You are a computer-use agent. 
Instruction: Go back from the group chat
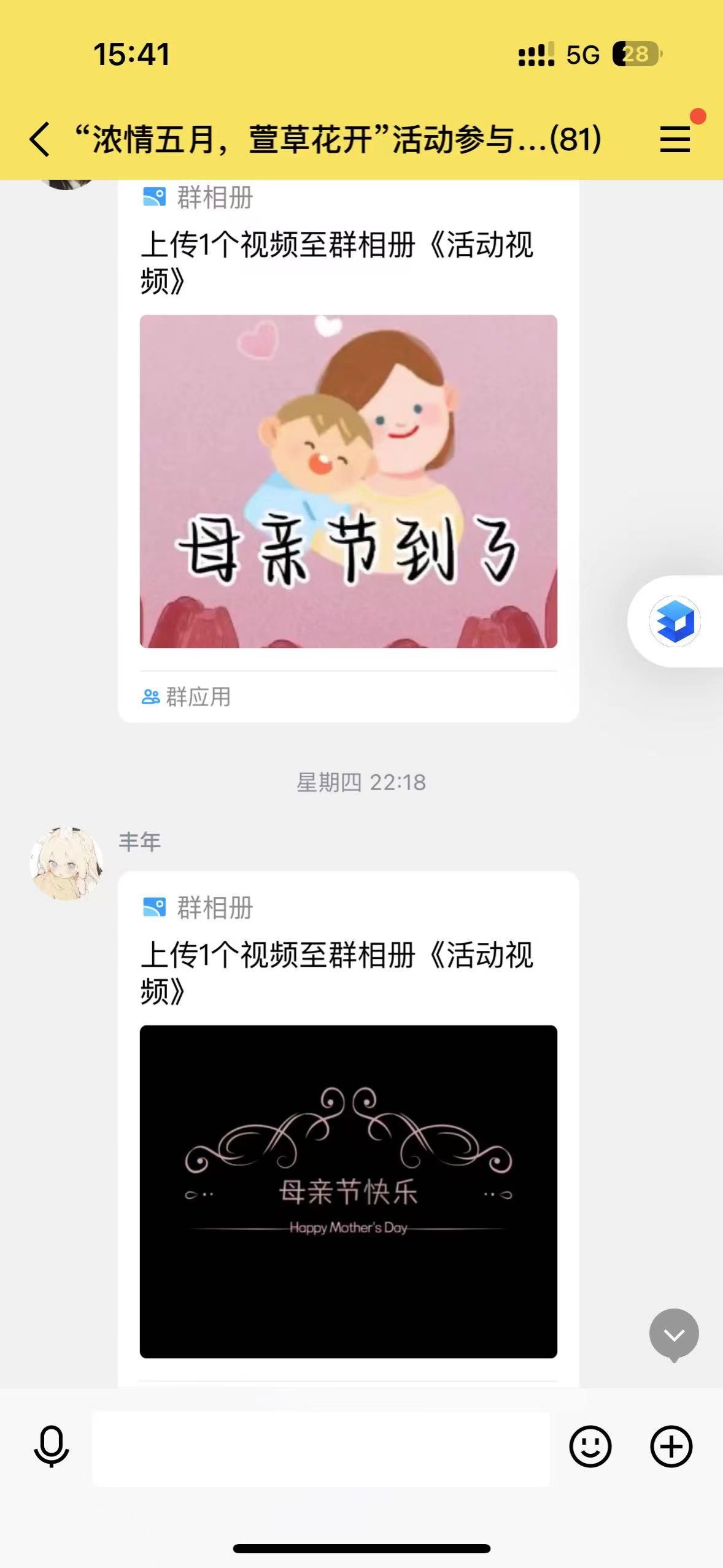coord(40,139)
